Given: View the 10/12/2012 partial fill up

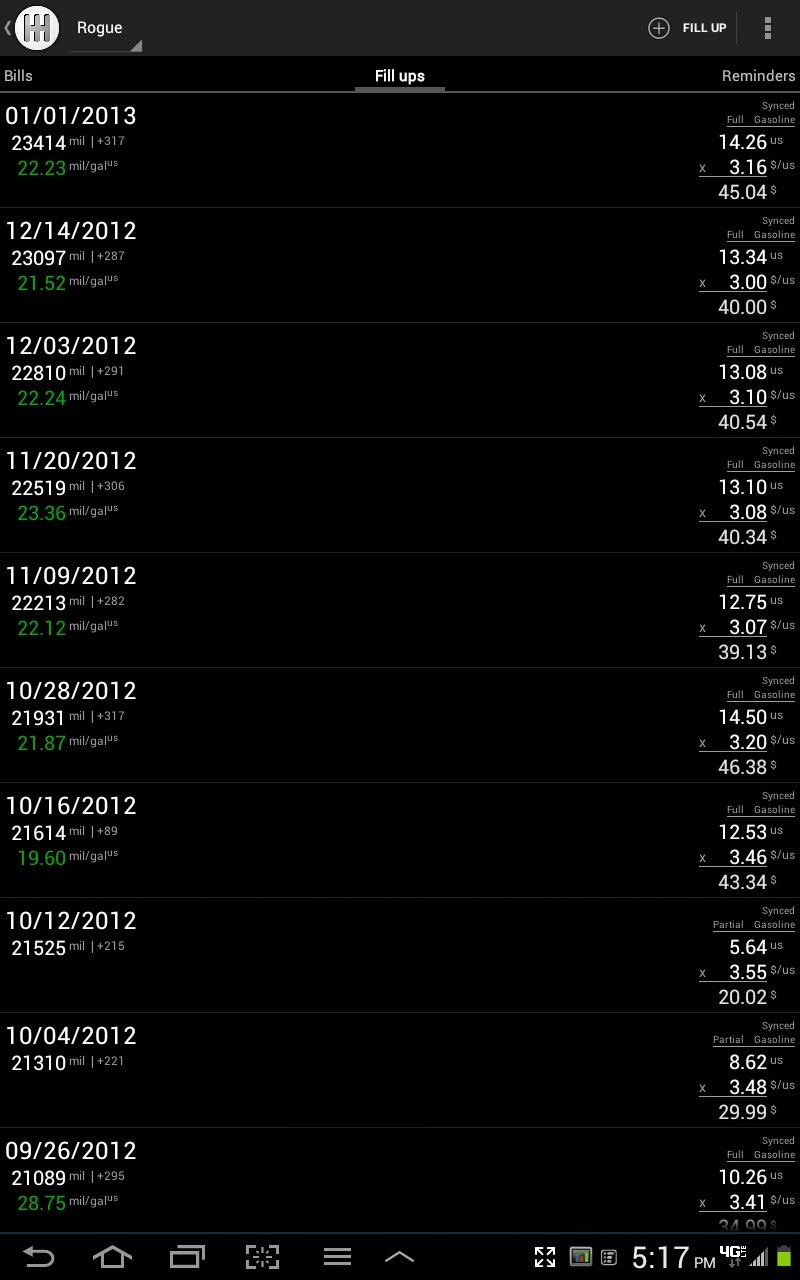Looking at the screenshot, I should (400, 956).
